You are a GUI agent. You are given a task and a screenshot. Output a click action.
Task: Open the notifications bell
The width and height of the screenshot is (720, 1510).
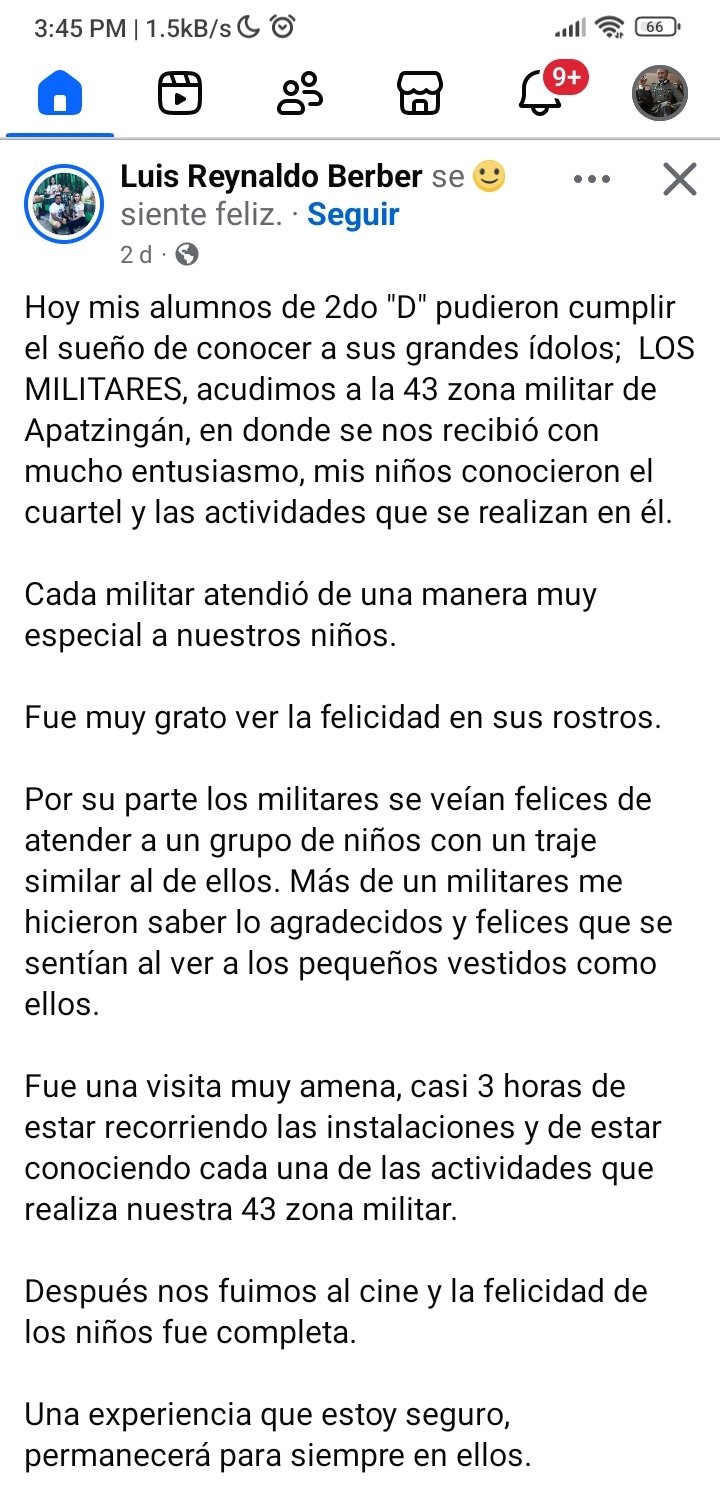coord(541,95)
